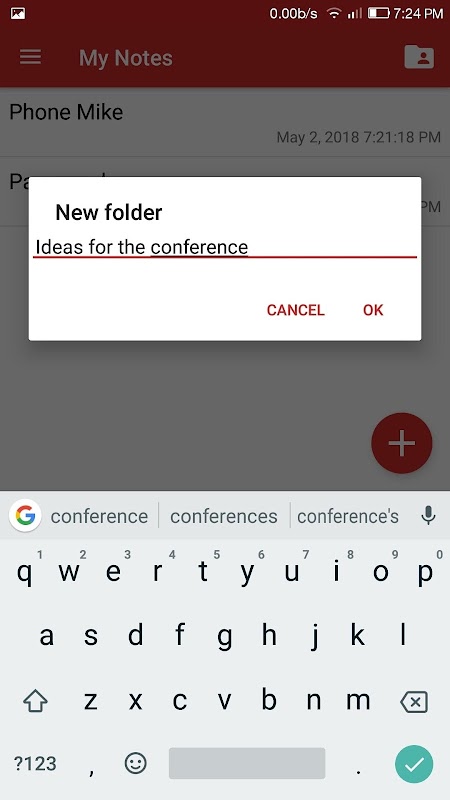Choose the "conference" keyboard suggestion

click(x=99, y=516)
